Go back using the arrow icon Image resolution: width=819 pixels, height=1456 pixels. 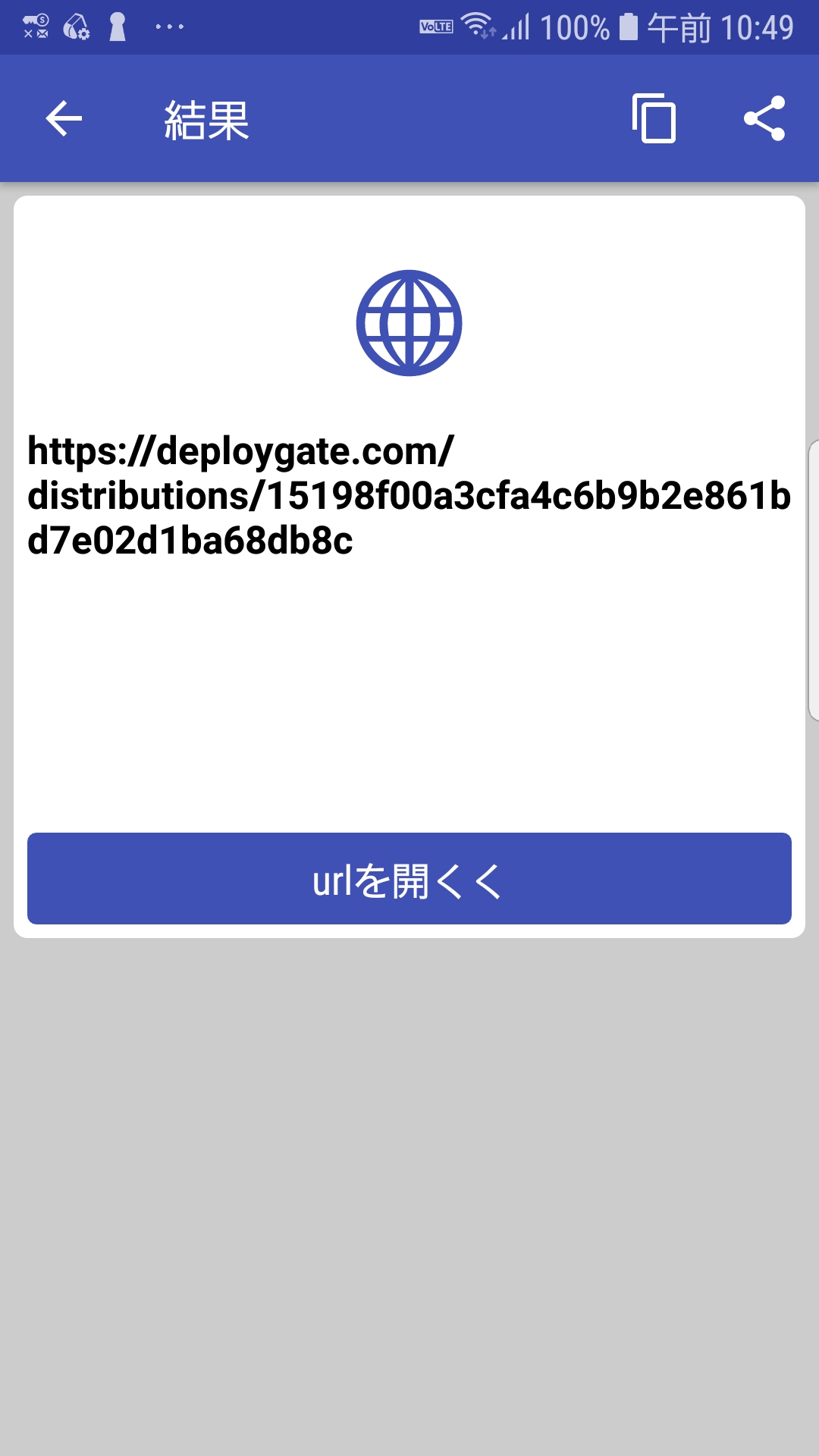click(64, 118)
